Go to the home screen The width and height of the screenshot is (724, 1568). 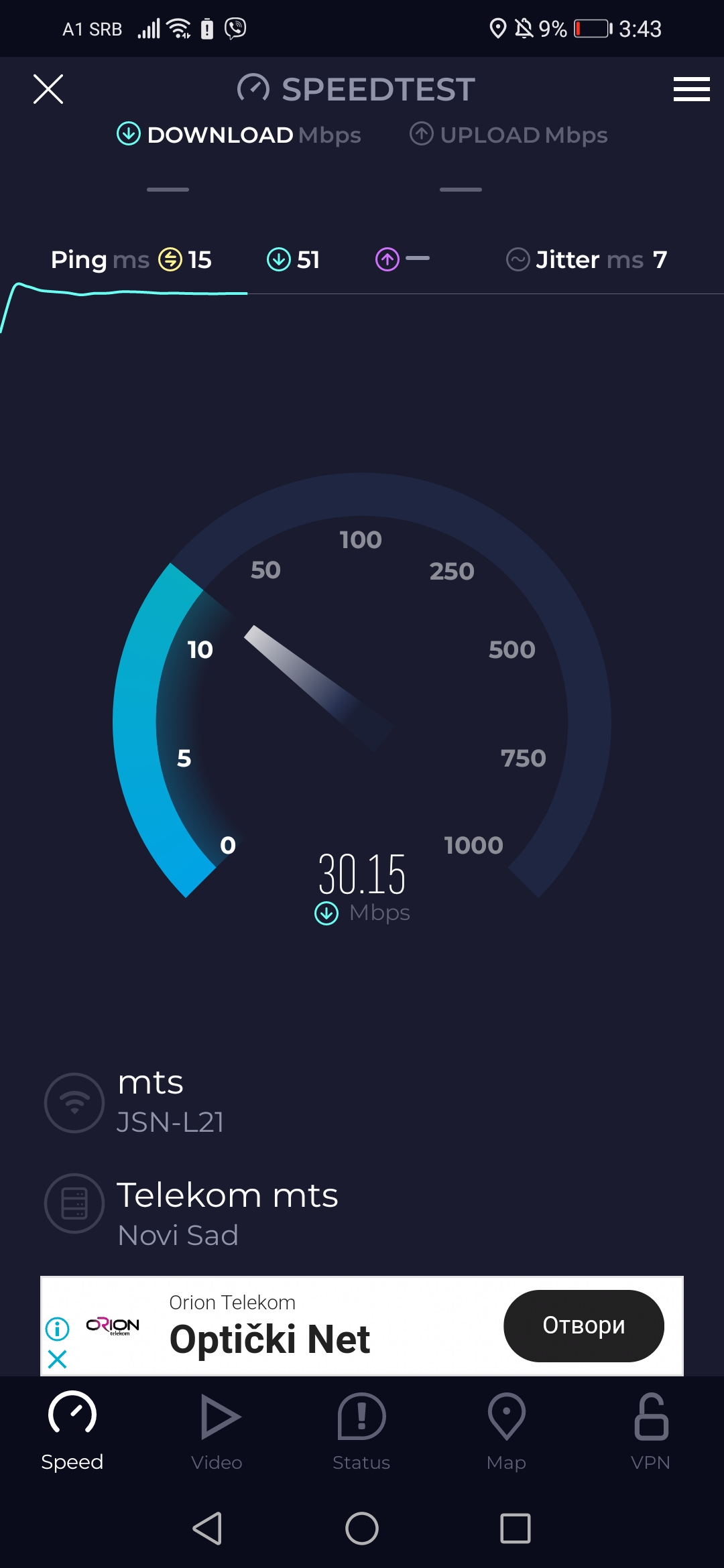coord(362,1528)
